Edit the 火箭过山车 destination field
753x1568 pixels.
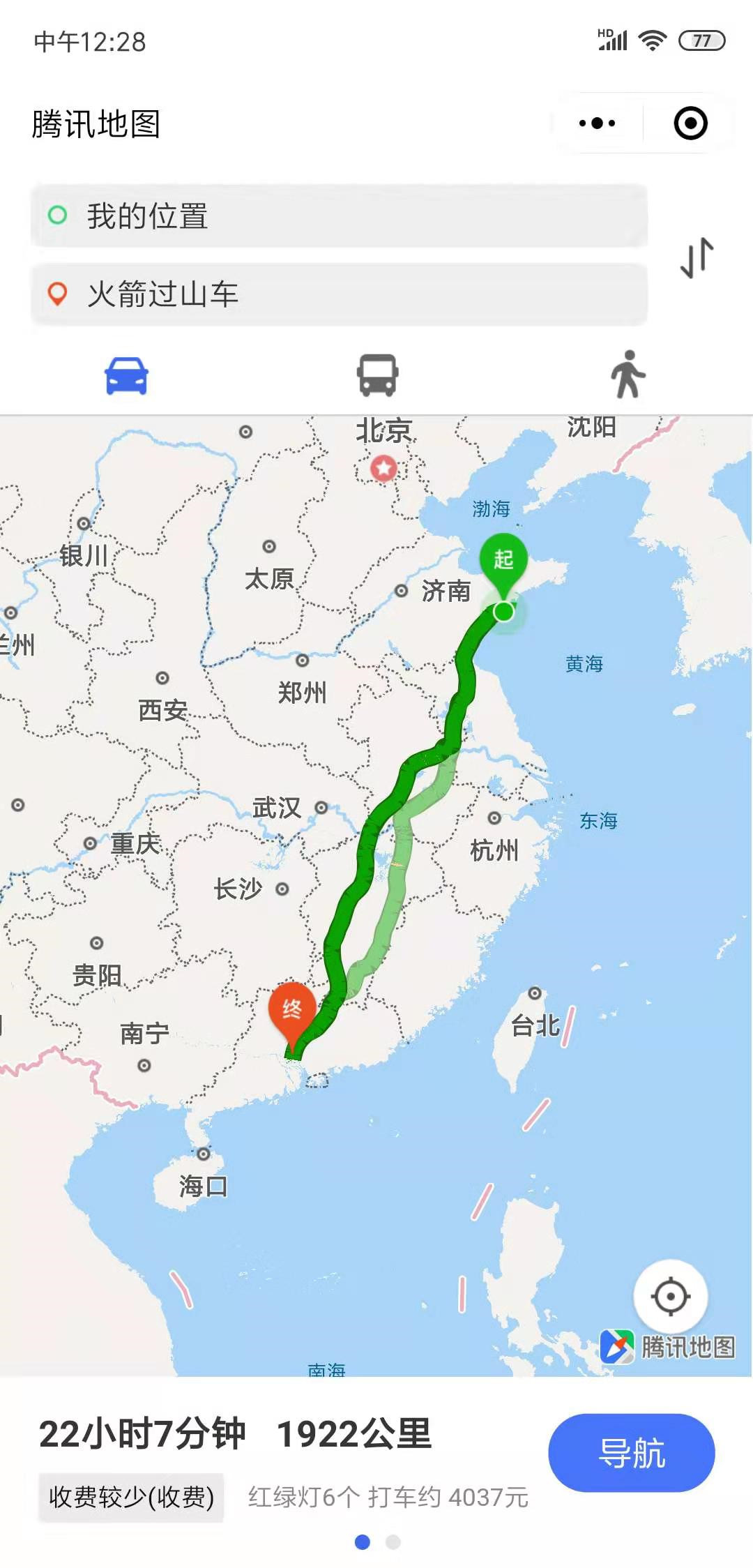339,294
